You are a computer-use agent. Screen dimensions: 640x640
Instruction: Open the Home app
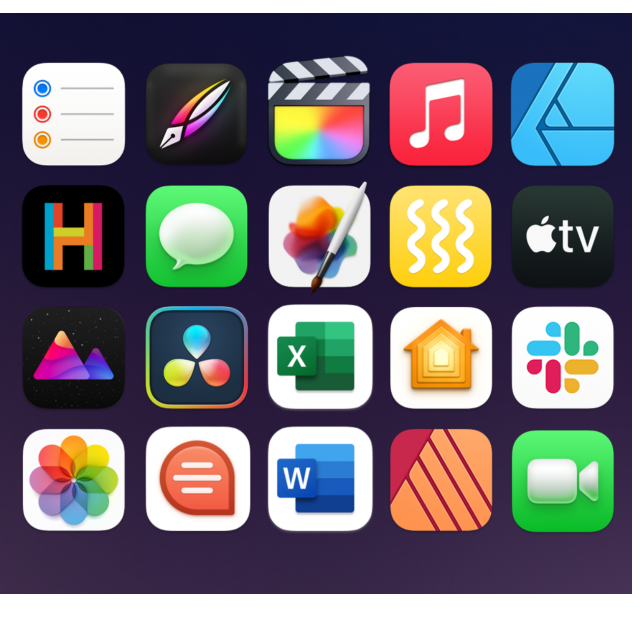(x=440, y=358)
